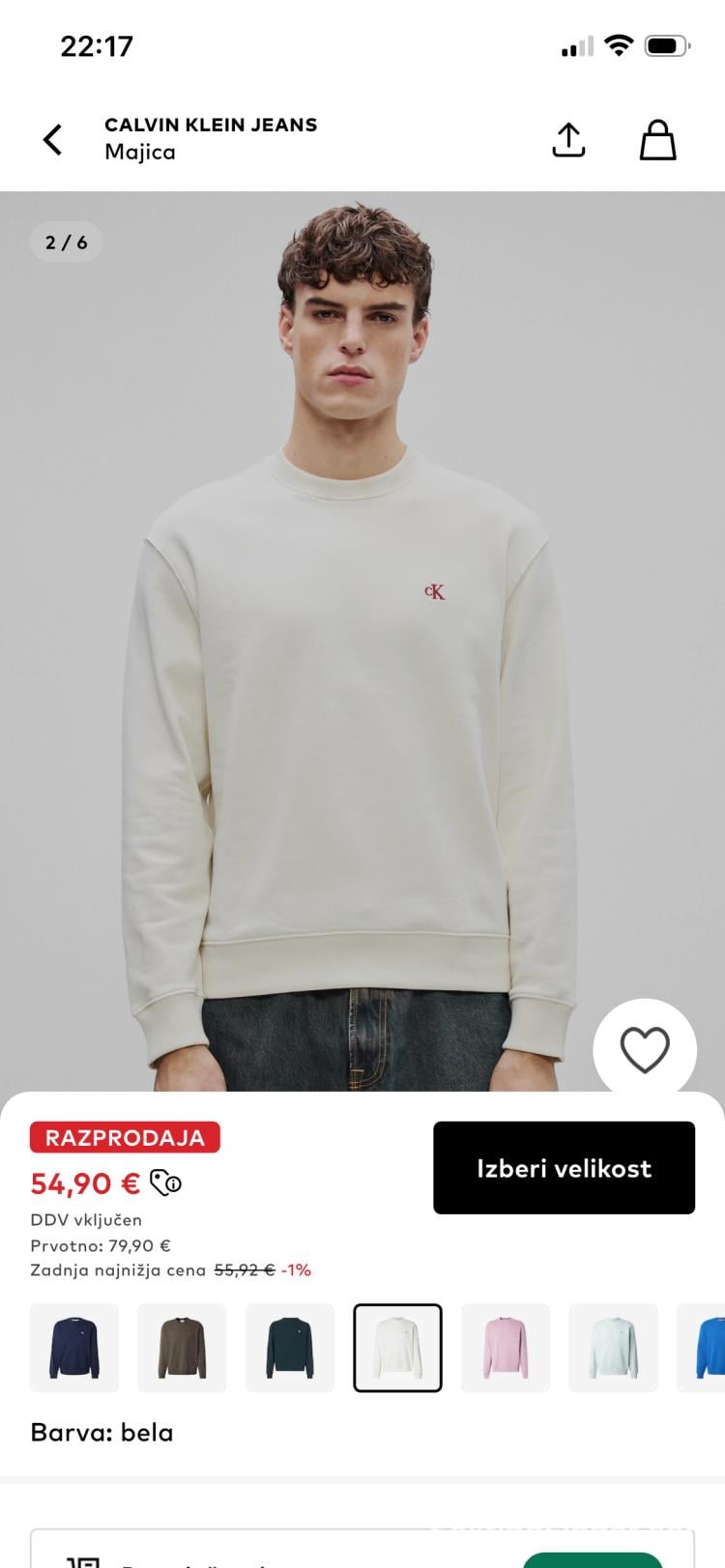Viewport: 725px width, 1568px height.
Task: Share this Calvin Klein product
Action: pyautogui.click(x=568, y=140)
